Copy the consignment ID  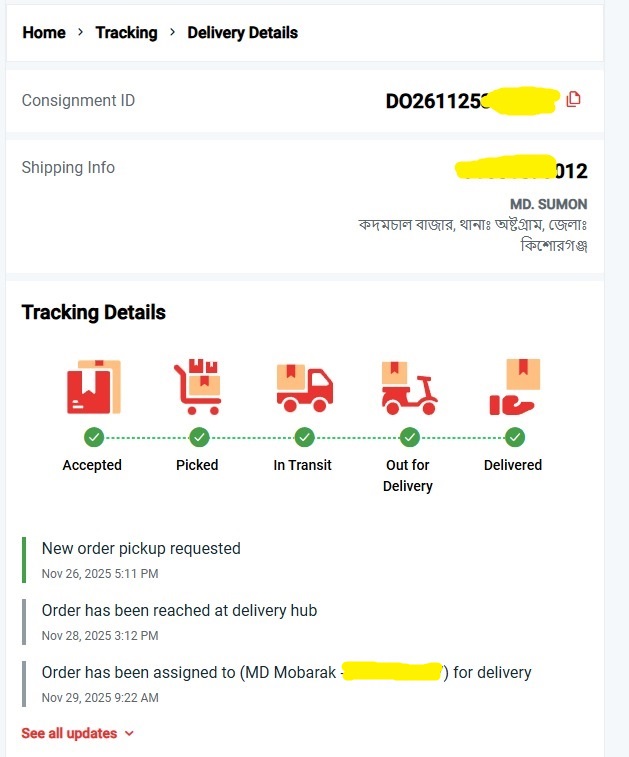tap(573, 99)
